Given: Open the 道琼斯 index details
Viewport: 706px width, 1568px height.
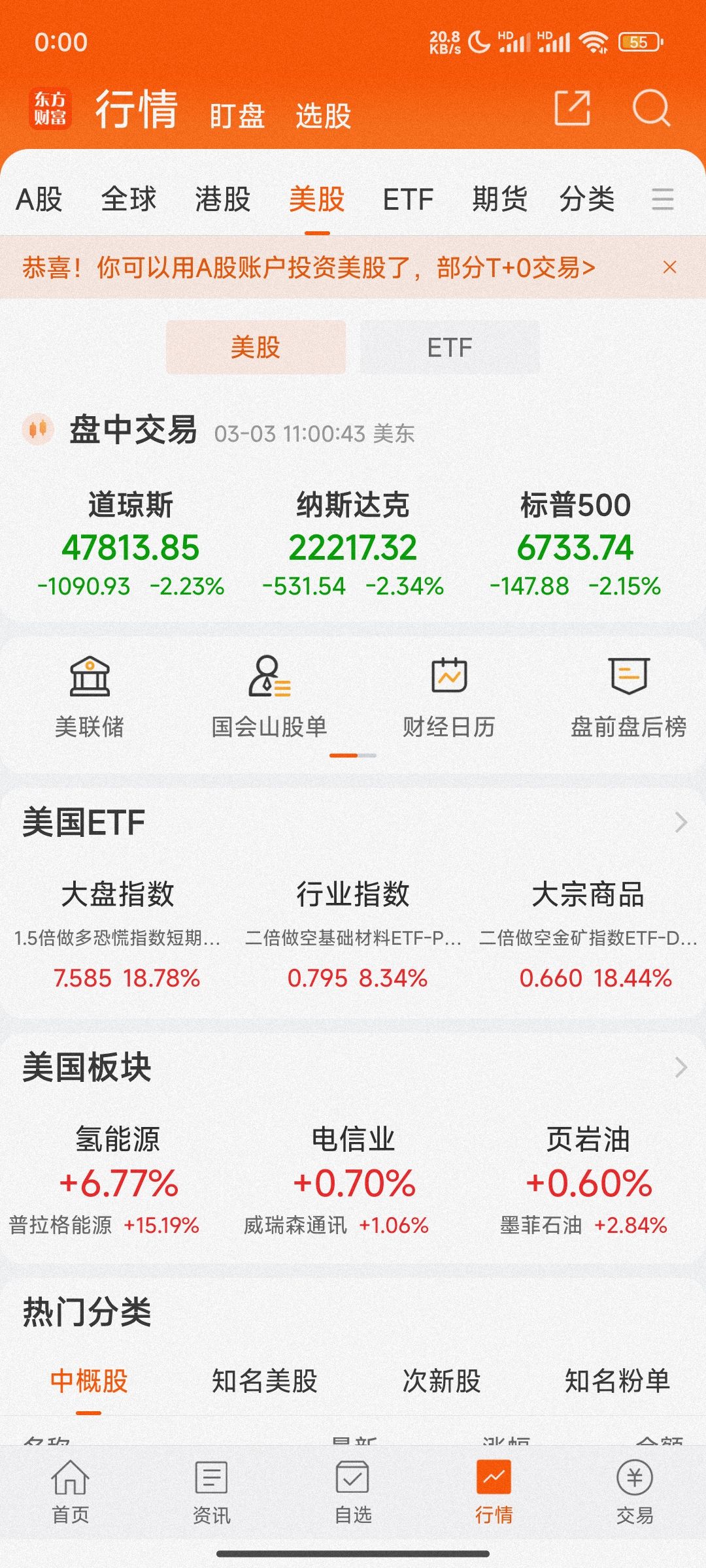Looking at the screenshot, I should tap(131, 544).
